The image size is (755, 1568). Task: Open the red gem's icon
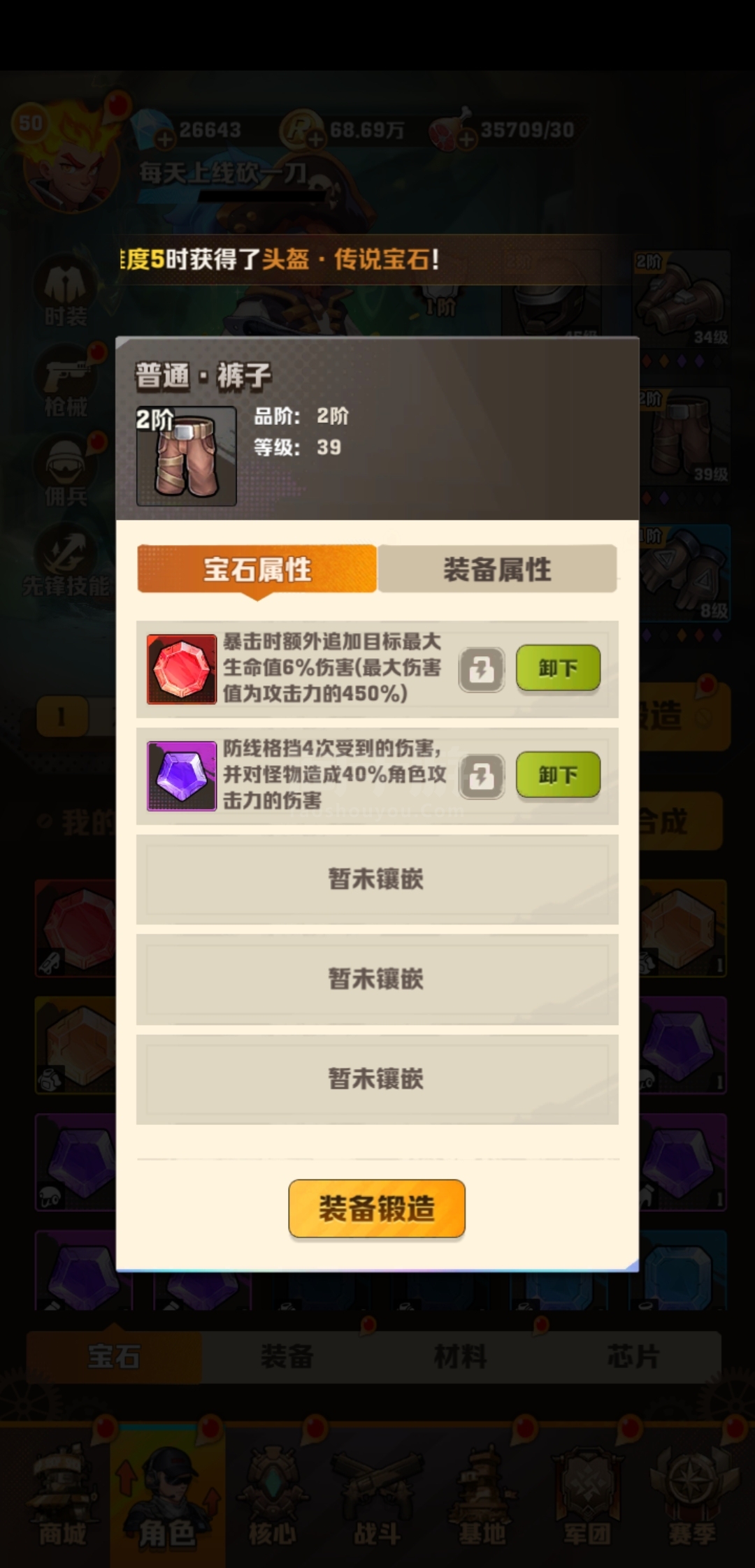click(182, 669)
